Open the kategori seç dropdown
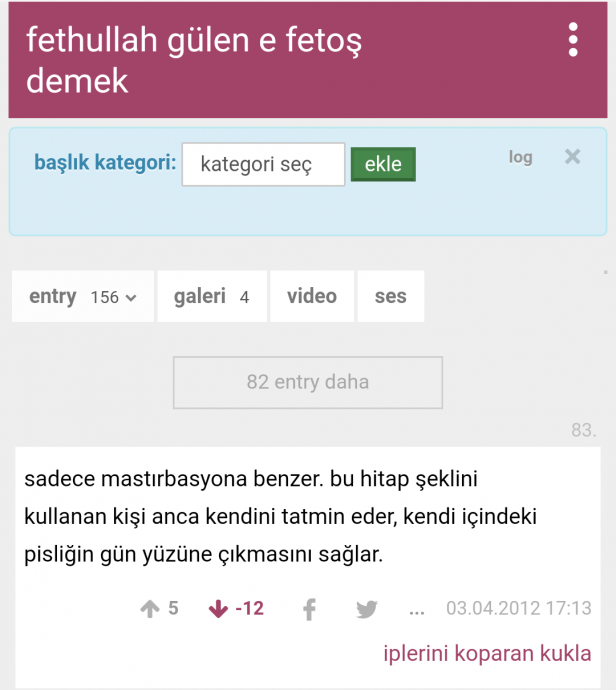 coord(263,165)
